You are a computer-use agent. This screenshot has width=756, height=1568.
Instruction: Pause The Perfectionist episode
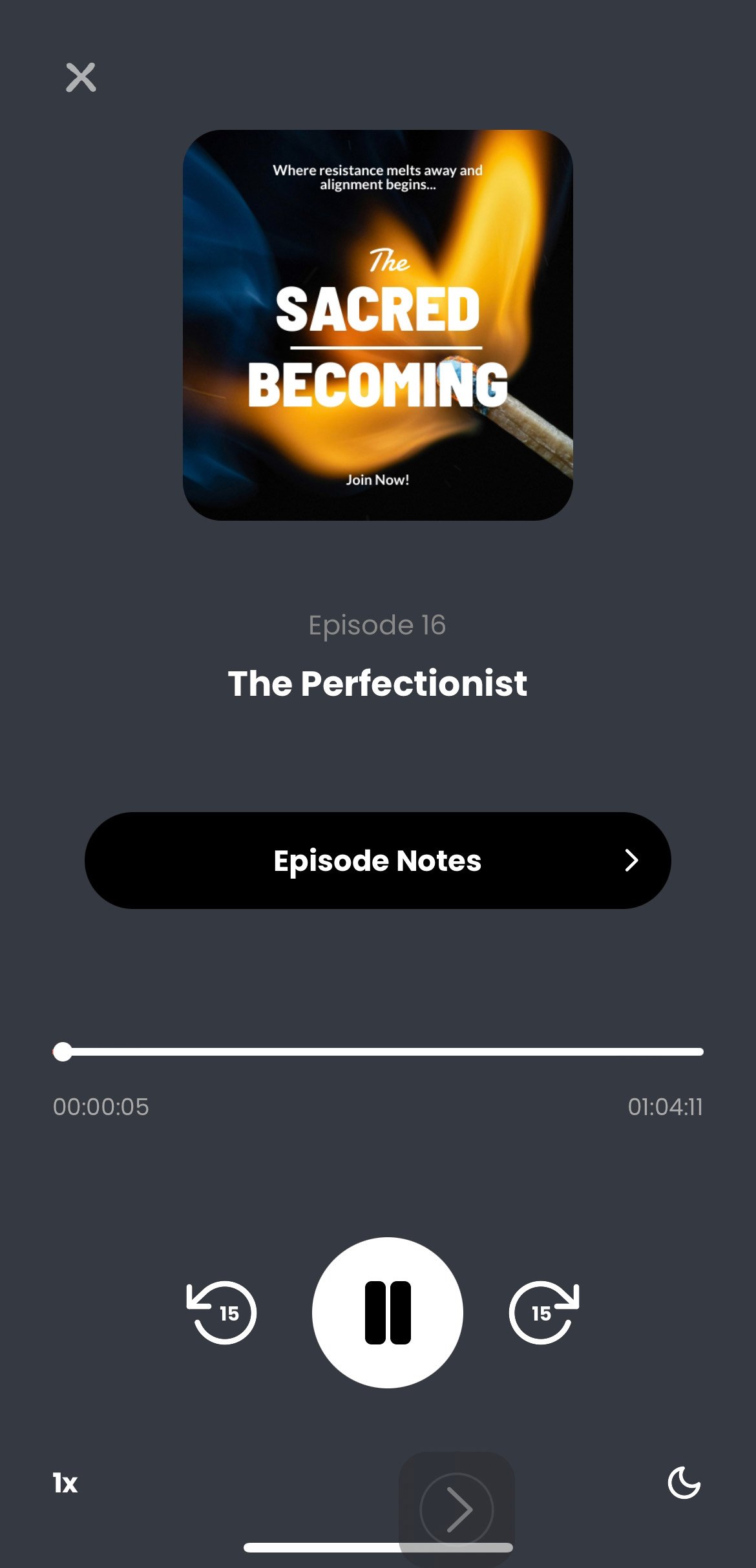(387, 1312)
